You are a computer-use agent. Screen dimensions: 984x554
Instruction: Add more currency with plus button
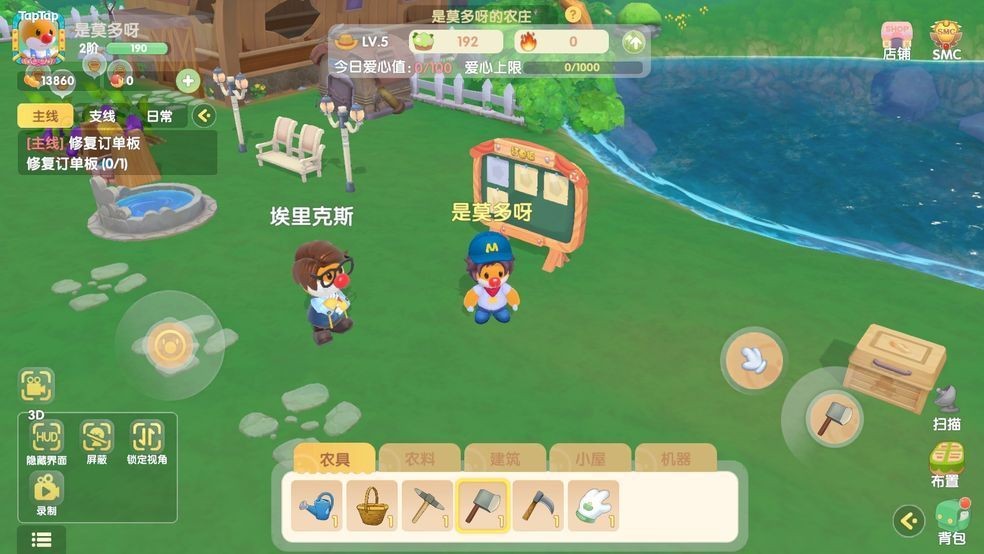187,81
